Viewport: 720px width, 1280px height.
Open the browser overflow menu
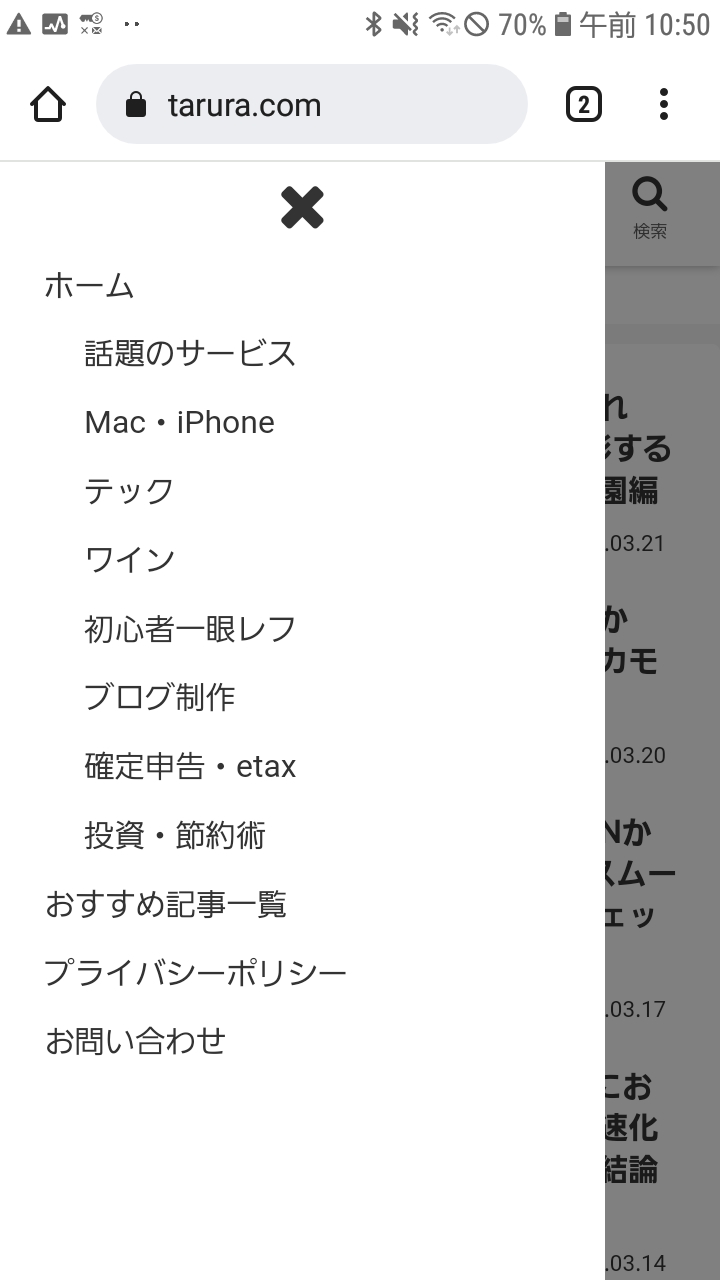pyautogui.click(x=664, y=104)
